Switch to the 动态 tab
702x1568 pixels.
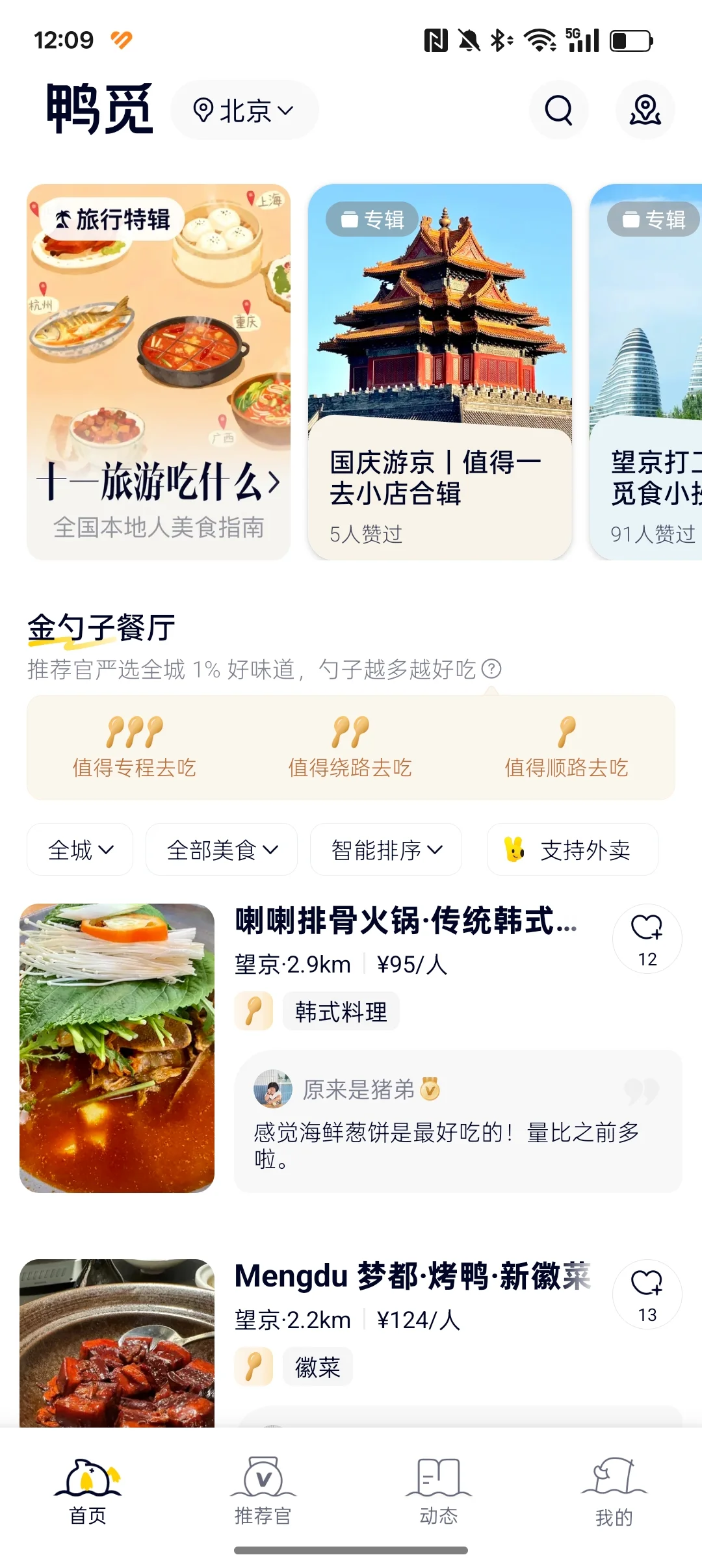point(439,1491)
